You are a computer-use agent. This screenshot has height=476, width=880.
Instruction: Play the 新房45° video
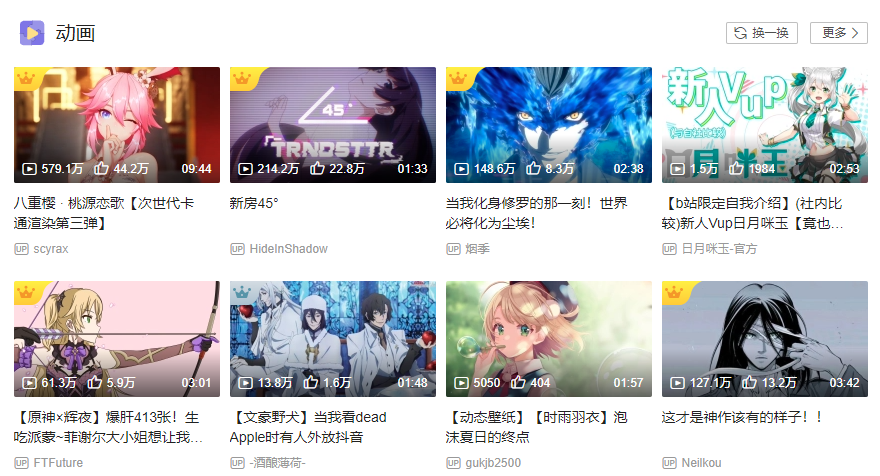[x=333, y=125]
